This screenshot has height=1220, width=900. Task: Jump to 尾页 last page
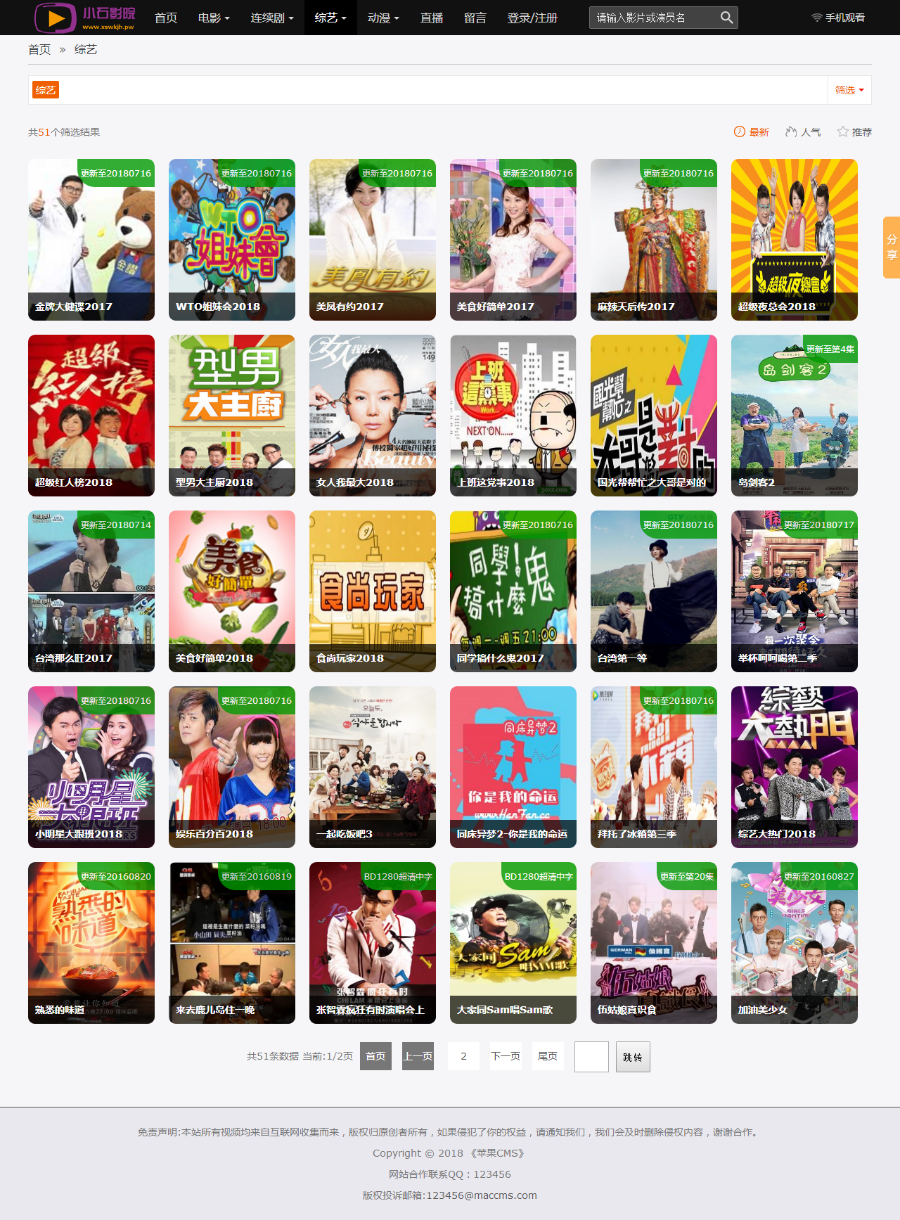pos(547,1056)
